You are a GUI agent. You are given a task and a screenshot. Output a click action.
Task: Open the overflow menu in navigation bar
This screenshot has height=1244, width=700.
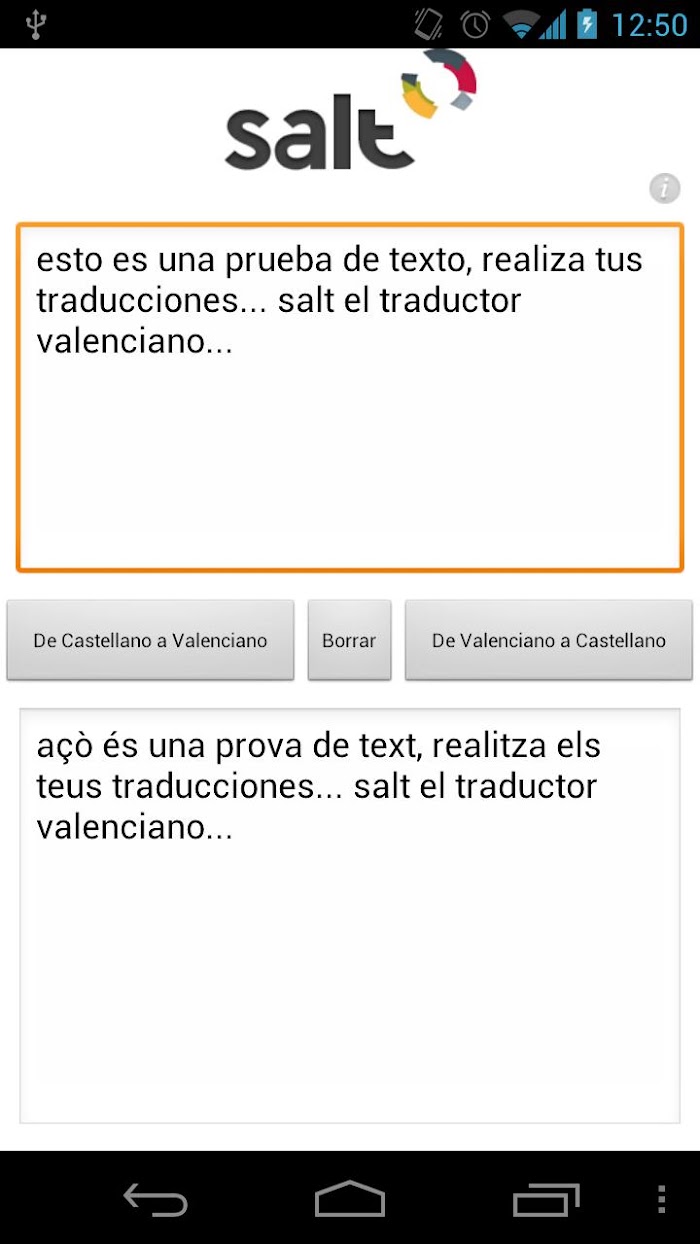[661, 1199]
